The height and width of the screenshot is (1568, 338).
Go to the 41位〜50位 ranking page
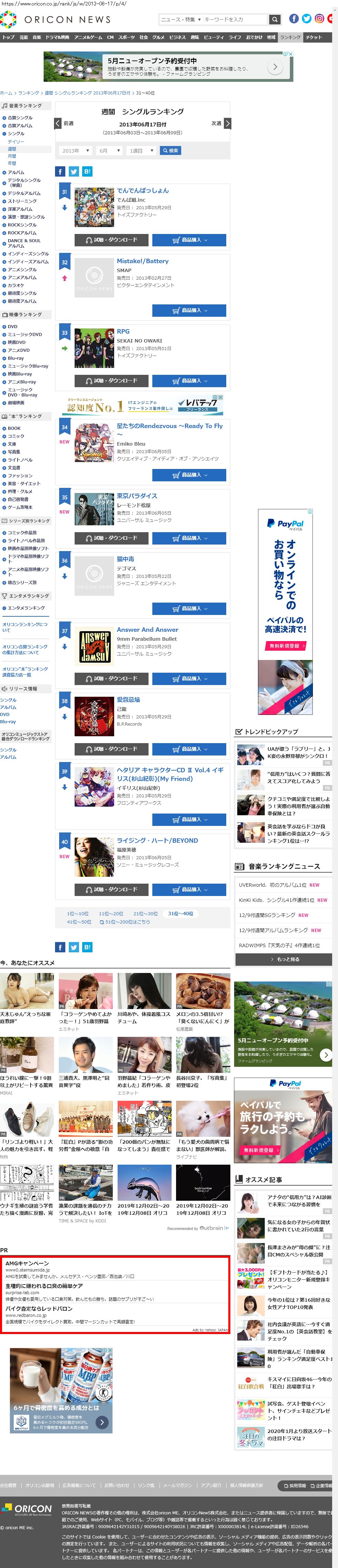79,922
